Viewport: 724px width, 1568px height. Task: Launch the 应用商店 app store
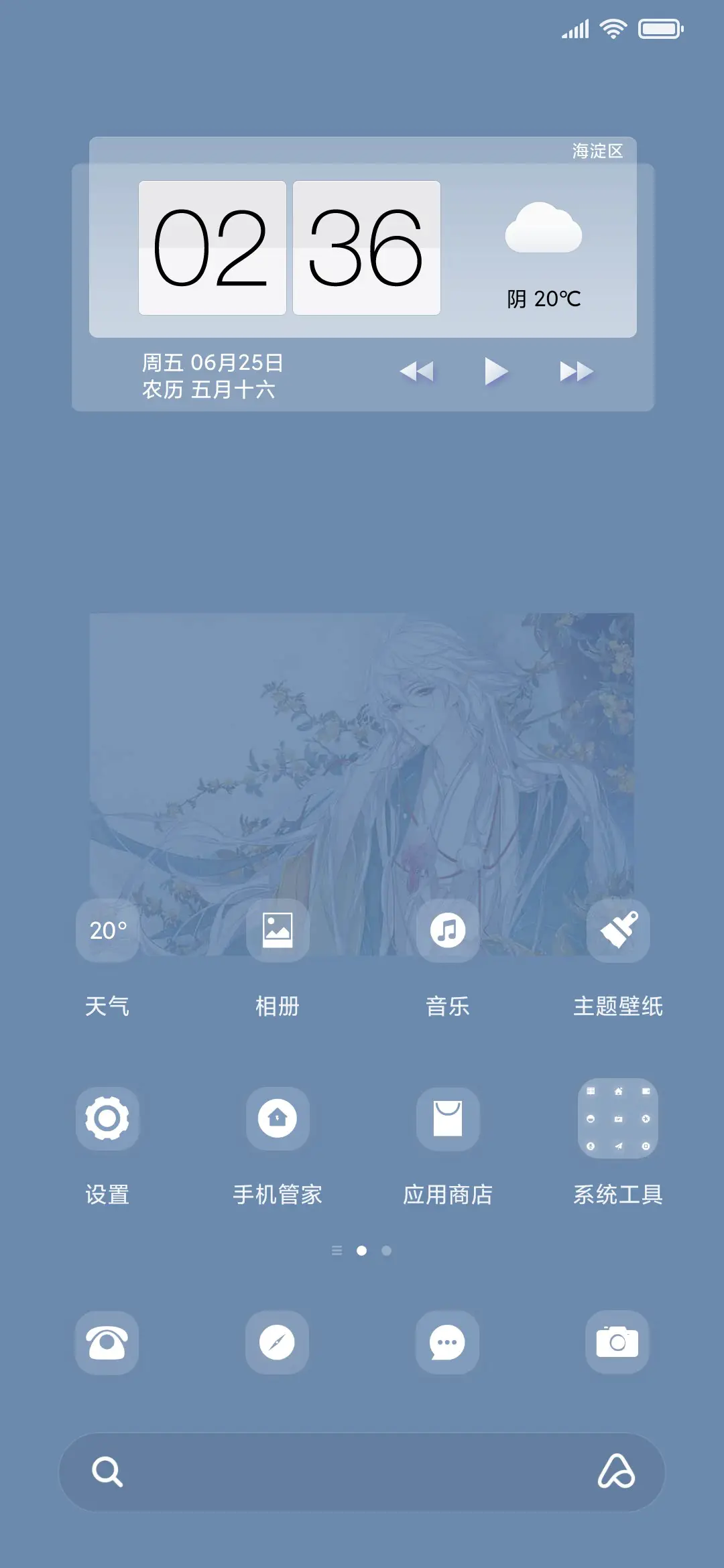[447, 1118]
